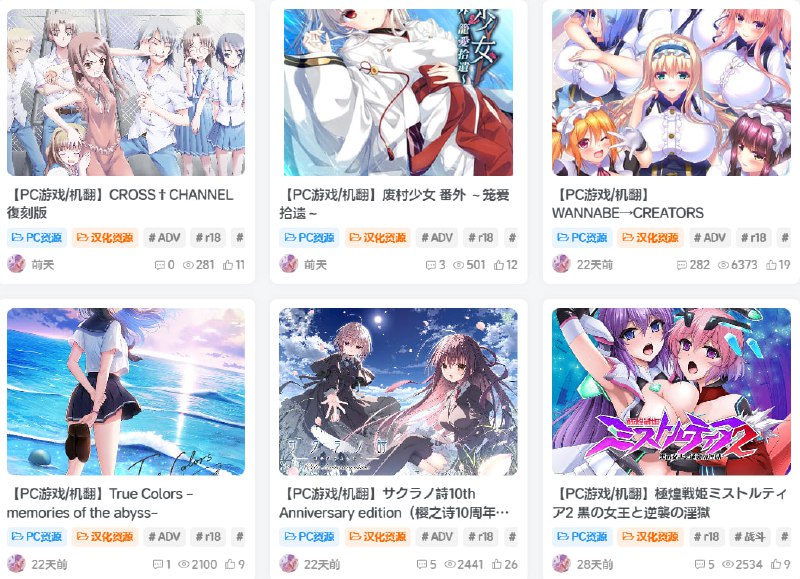This screenshot has width=800, height=579.
Task: Like the CROSS†CHANNEL post
Action: pyautogui.click(x=233, y=265)
